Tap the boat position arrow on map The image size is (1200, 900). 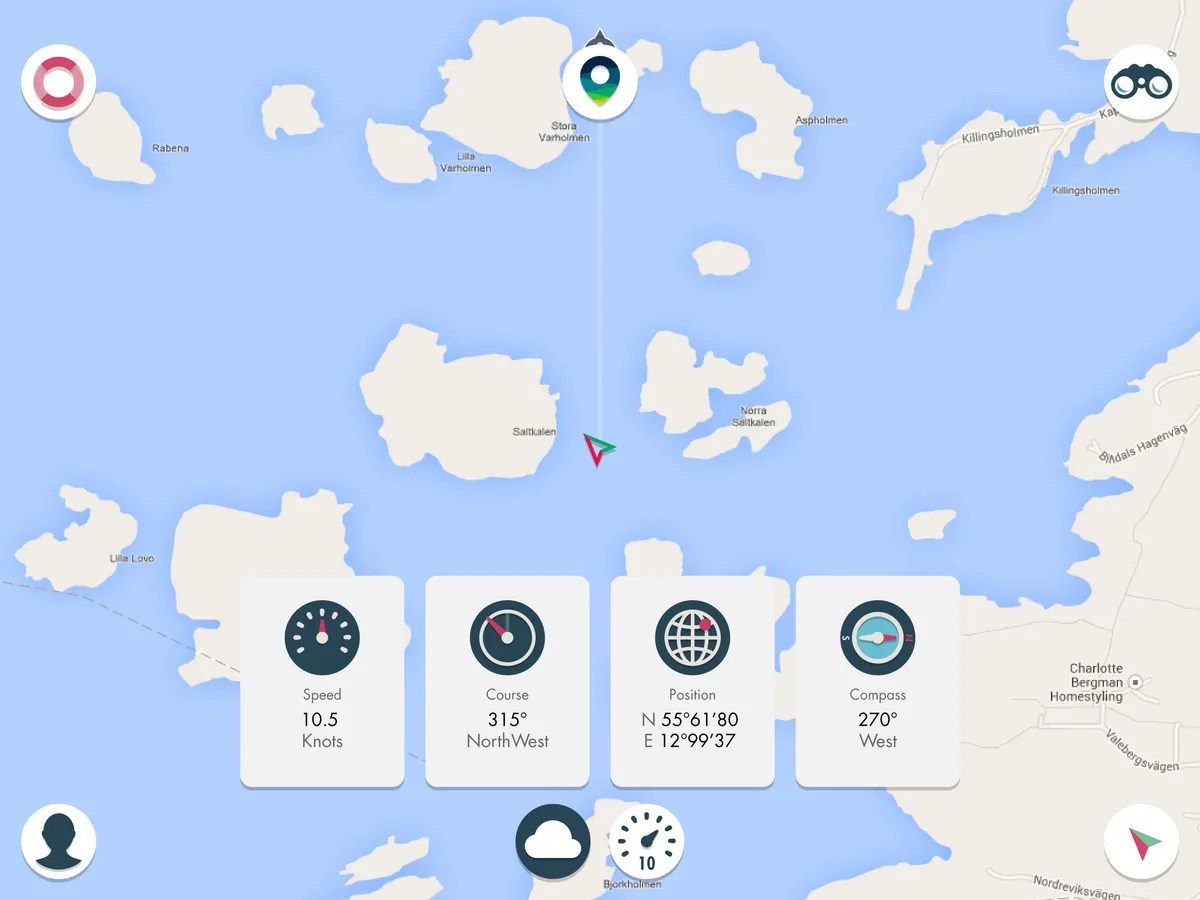(x=598, y=450)
